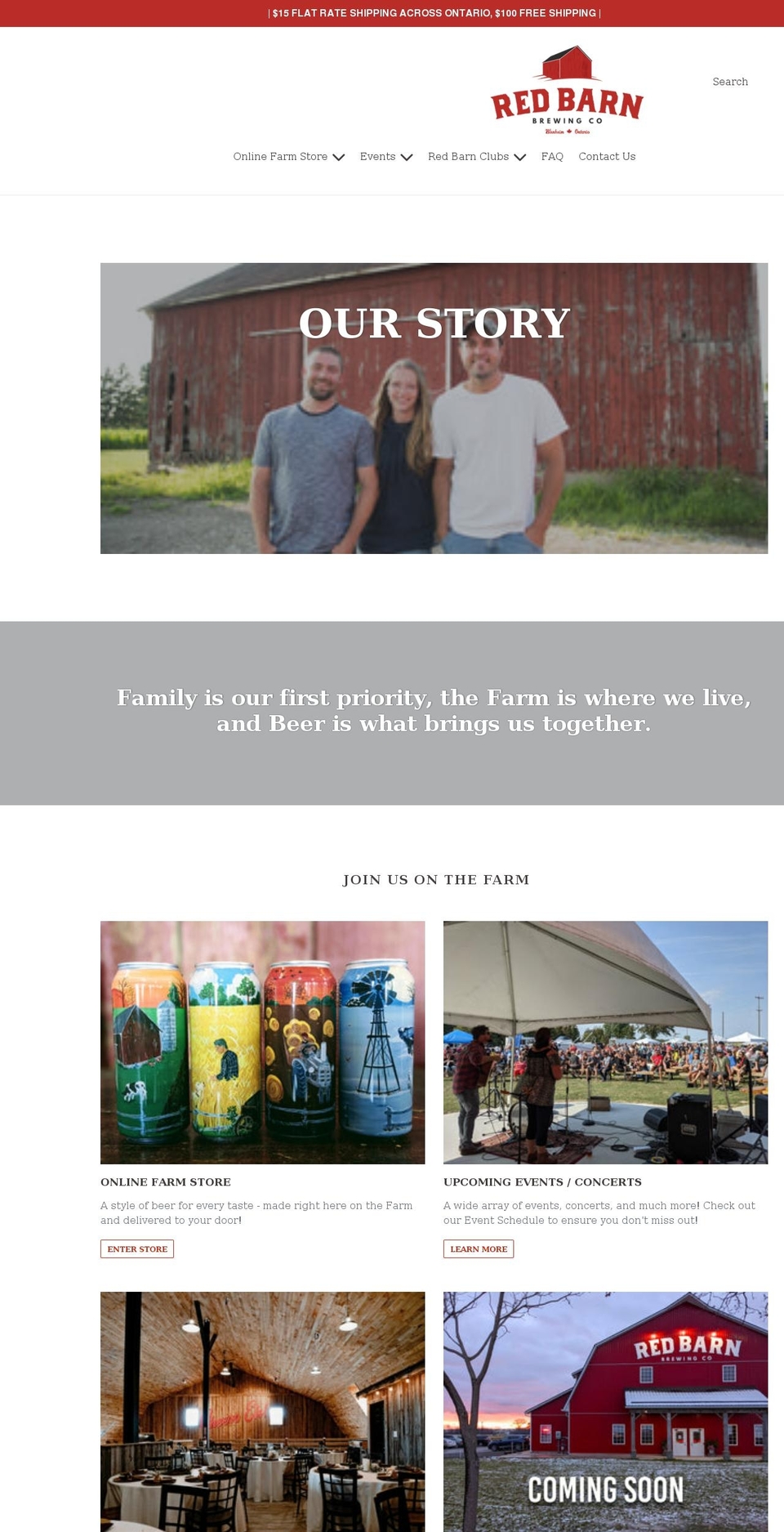
Task: Click the ONLINE FARM STORE heading
Action: [x=165, y=1181]
